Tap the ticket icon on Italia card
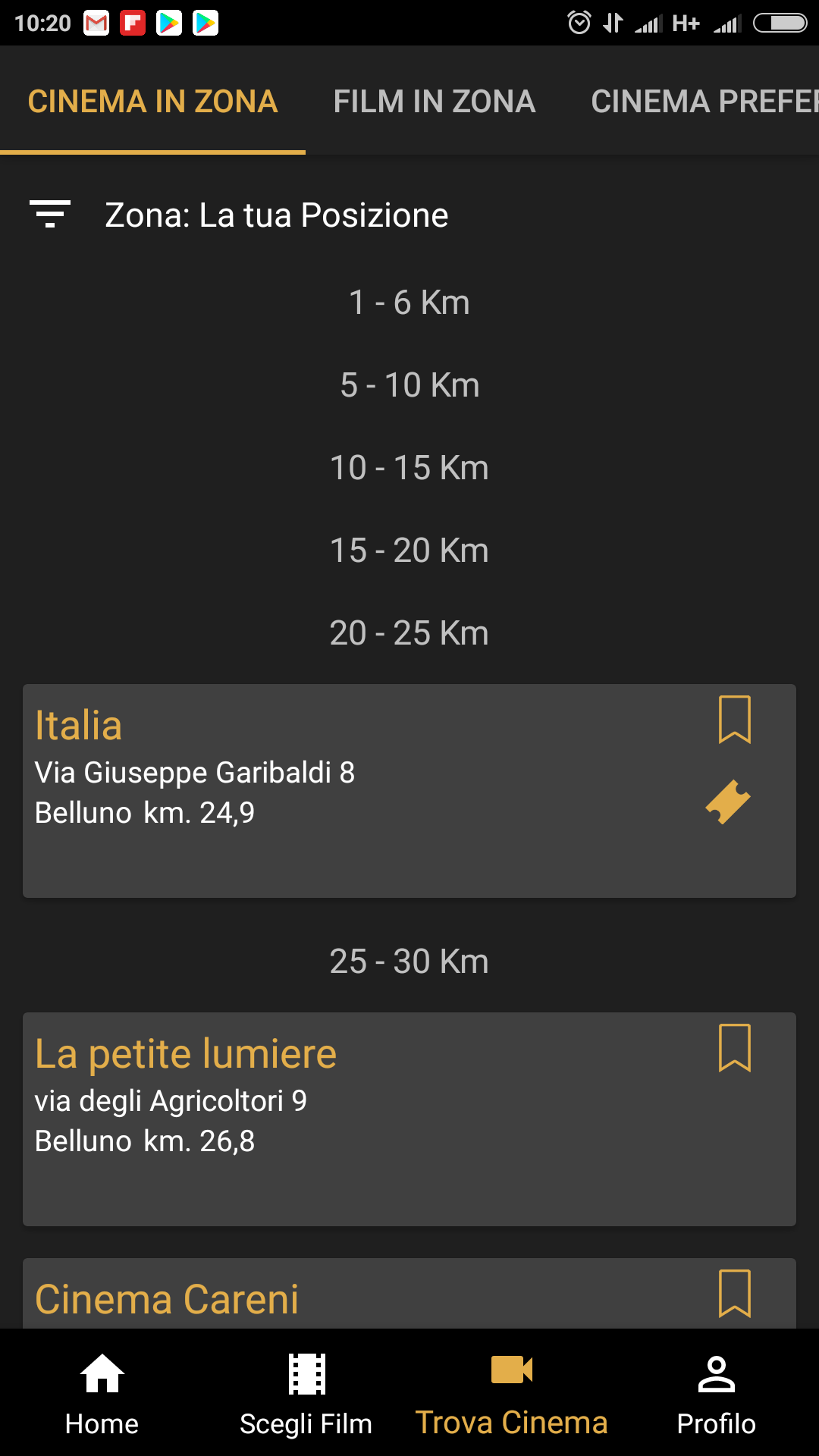The width and height of the screenshot is (819, 1456). coord(728,802)
